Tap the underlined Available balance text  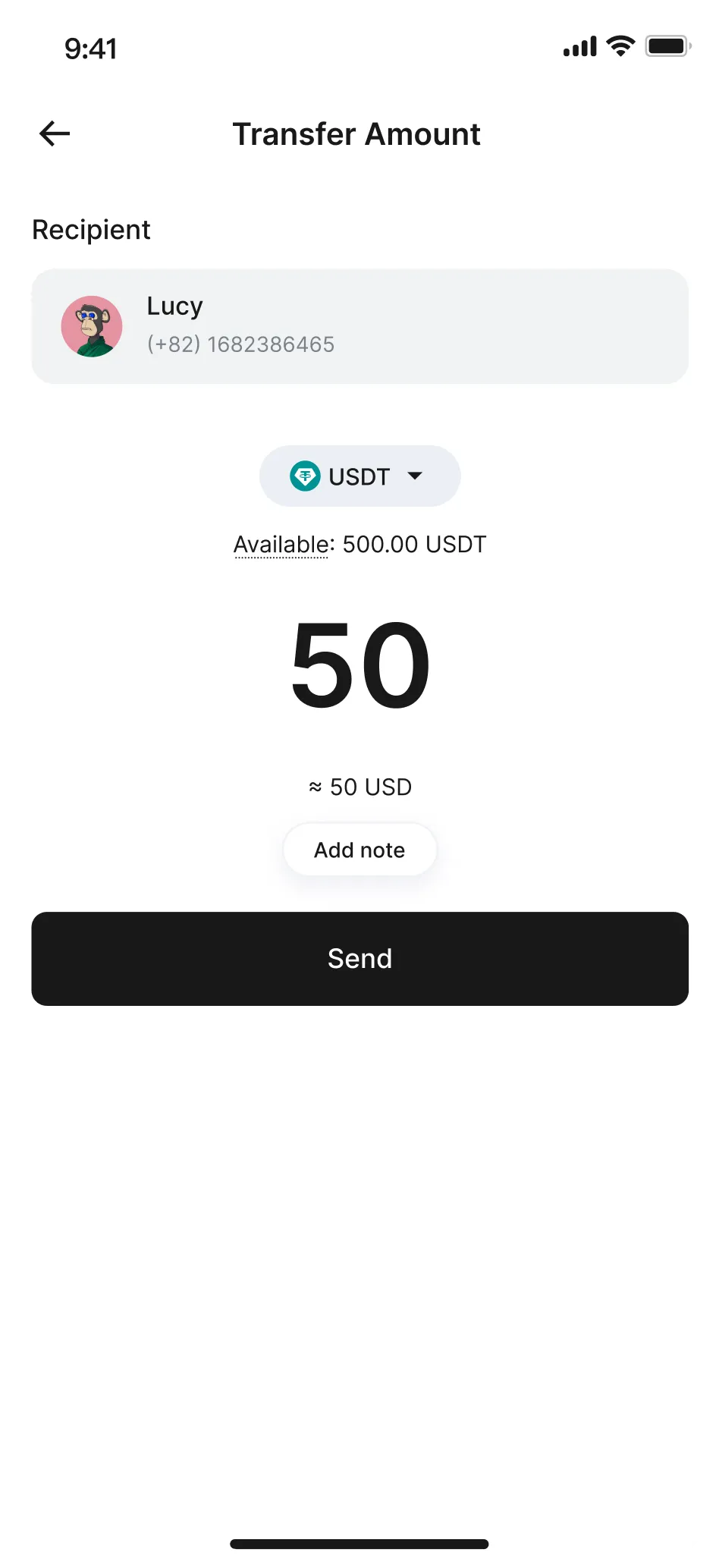tap(281, 544)
